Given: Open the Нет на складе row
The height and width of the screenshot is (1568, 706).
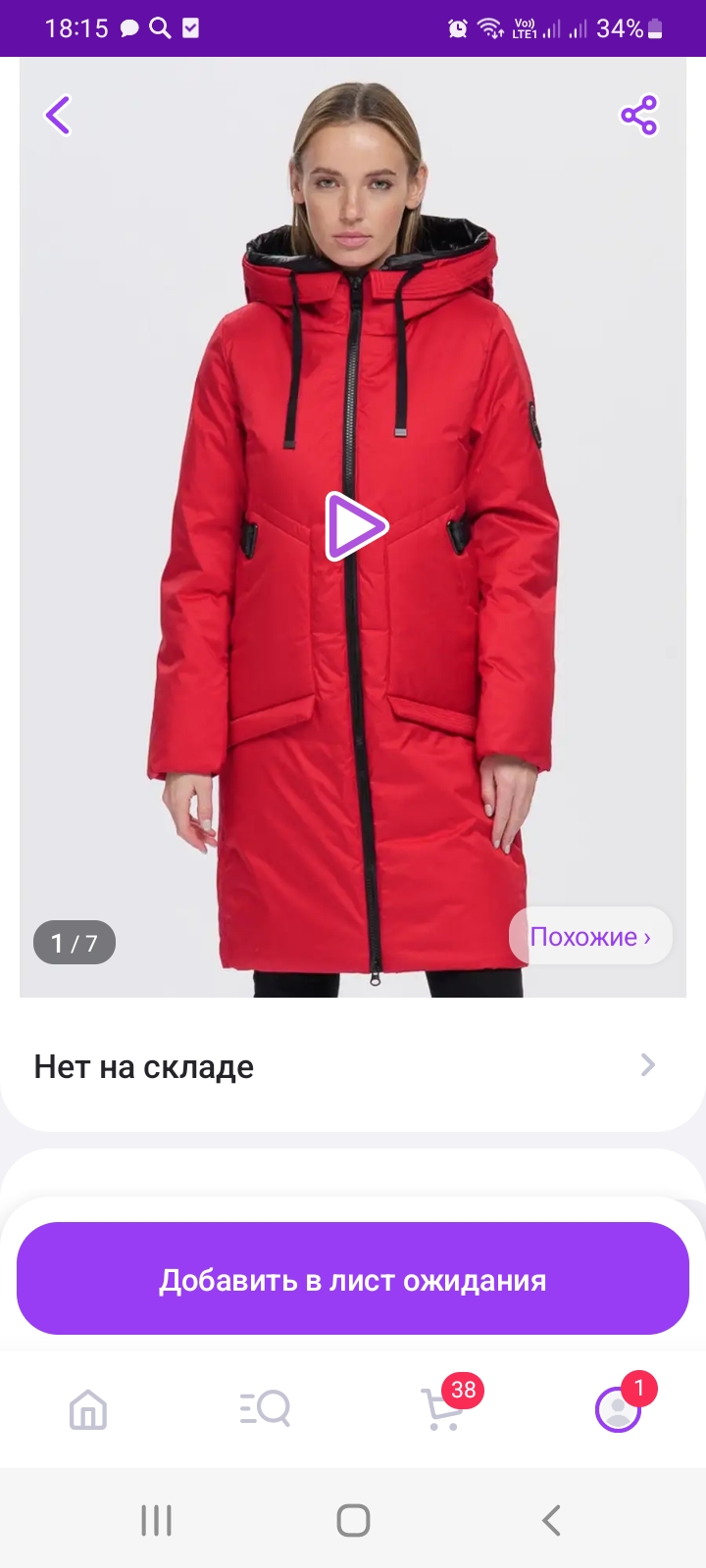Looking at the screenshot, I should point(353,1065).
